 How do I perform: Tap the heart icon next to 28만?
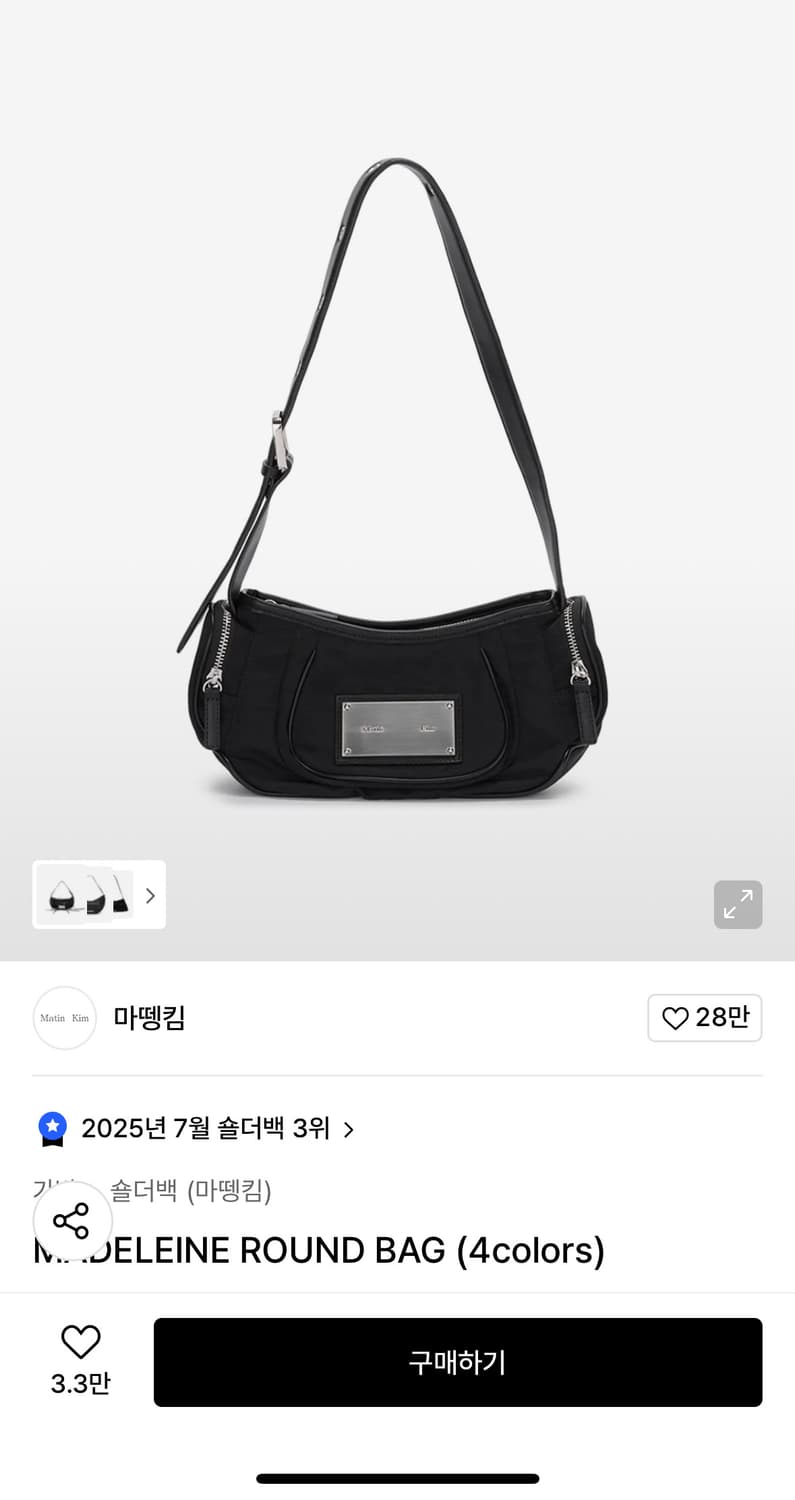point(674,1018)
